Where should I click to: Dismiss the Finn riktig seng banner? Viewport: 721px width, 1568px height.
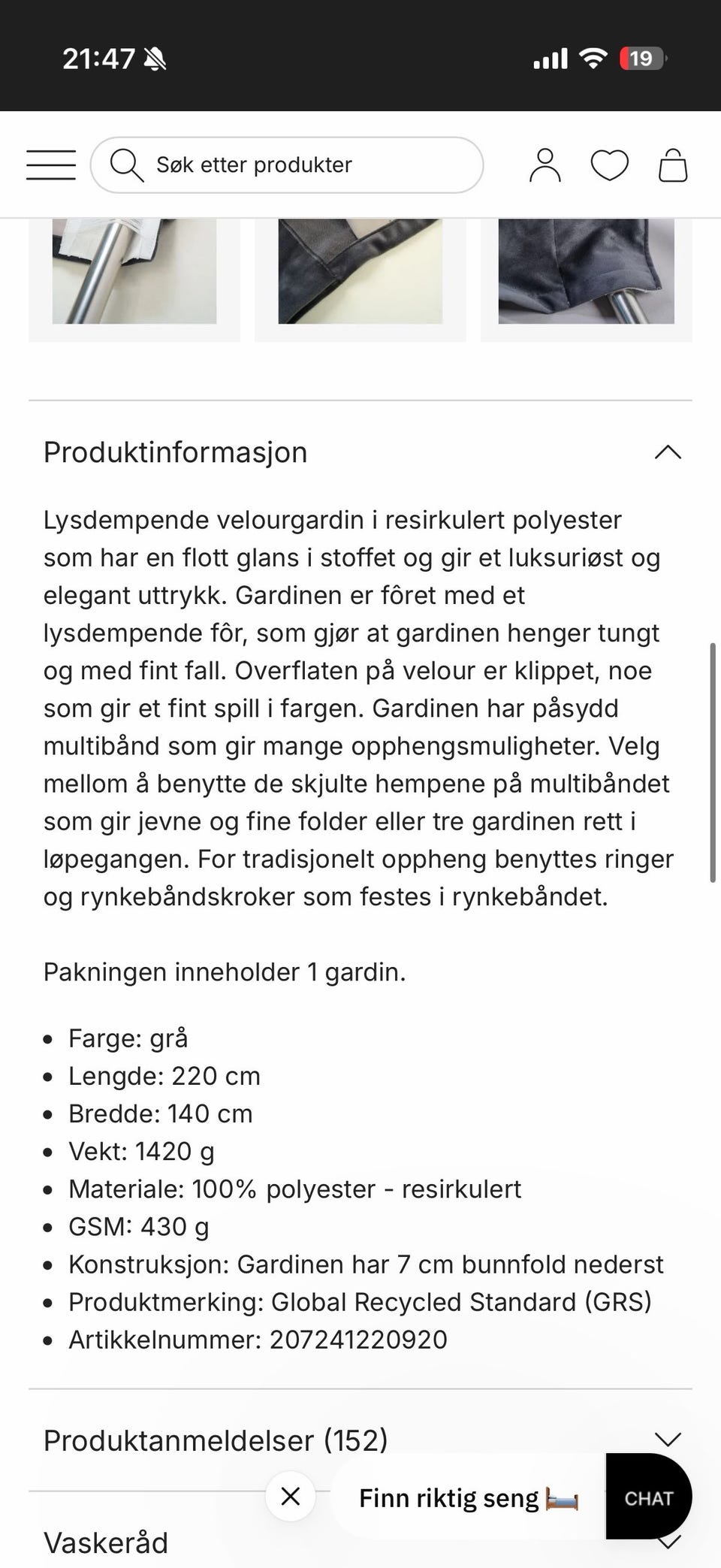(291, 1497)
